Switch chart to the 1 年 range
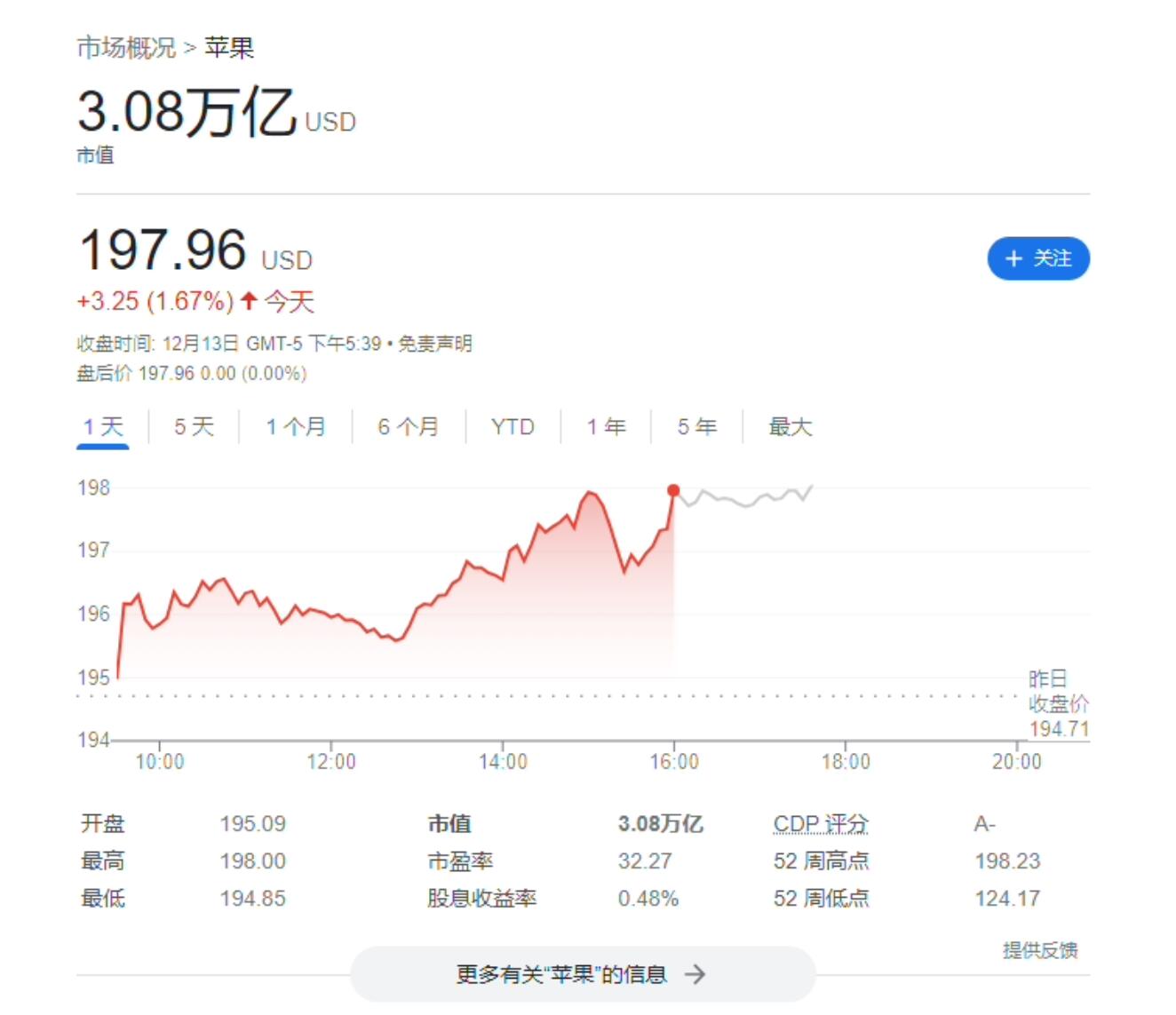The image size is (1176, 1015). (x=606, y=427)
